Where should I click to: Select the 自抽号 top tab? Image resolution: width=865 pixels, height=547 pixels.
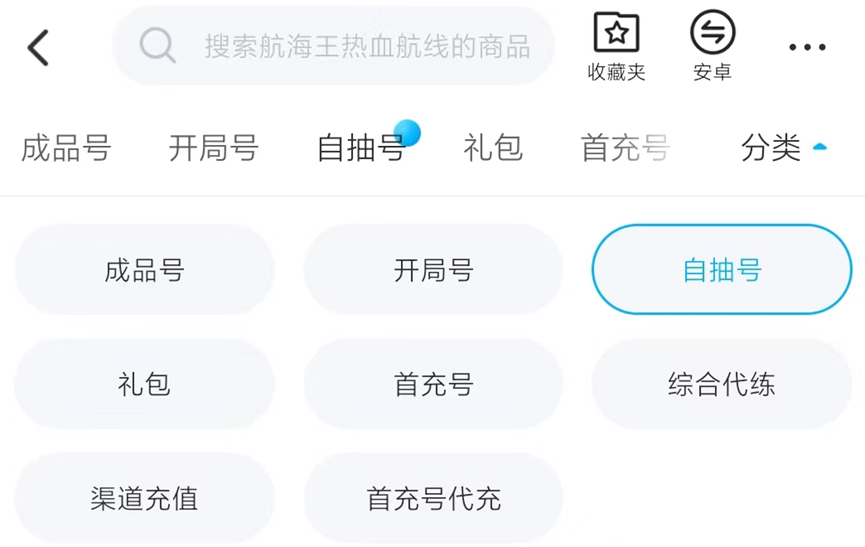click(361, 148)
